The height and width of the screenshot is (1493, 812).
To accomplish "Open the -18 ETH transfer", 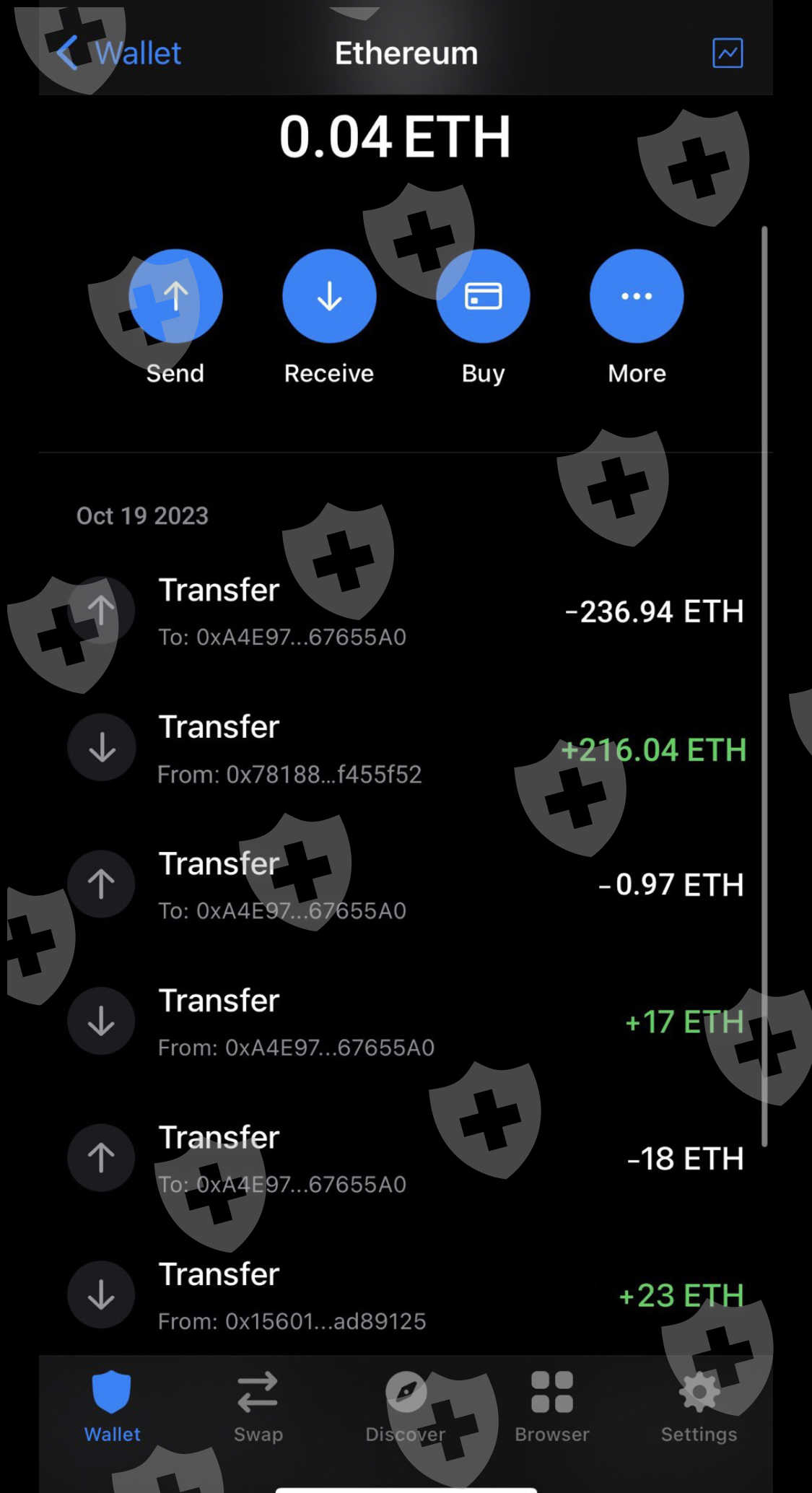I will 404,1159.
